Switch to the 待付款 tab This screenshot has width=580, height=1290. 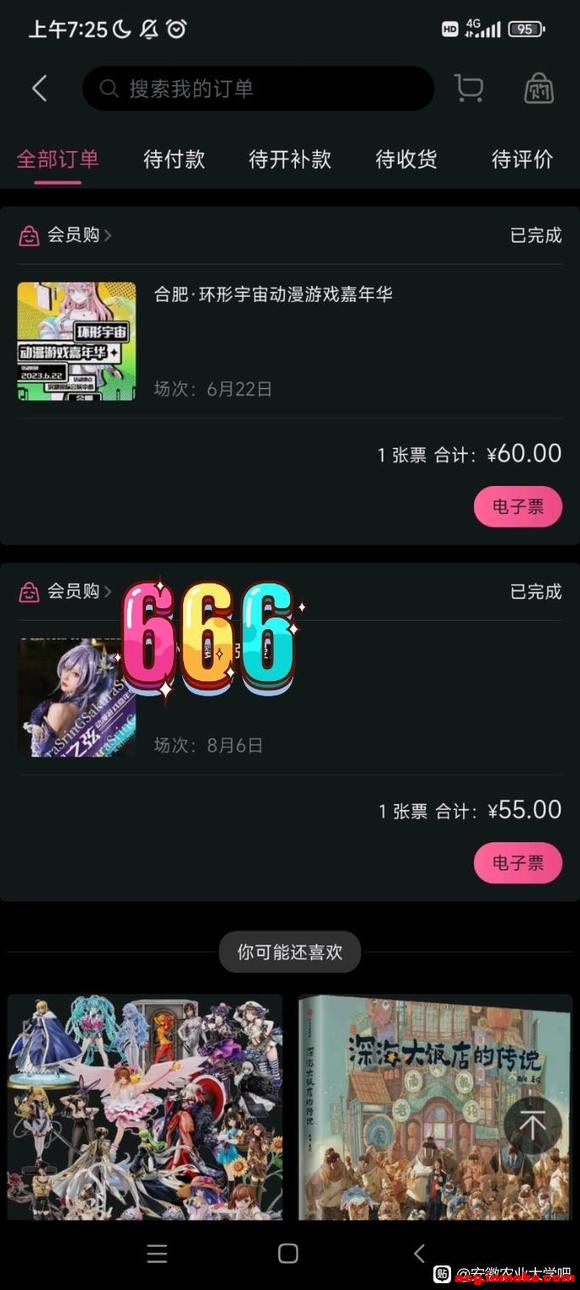[174, 159]
